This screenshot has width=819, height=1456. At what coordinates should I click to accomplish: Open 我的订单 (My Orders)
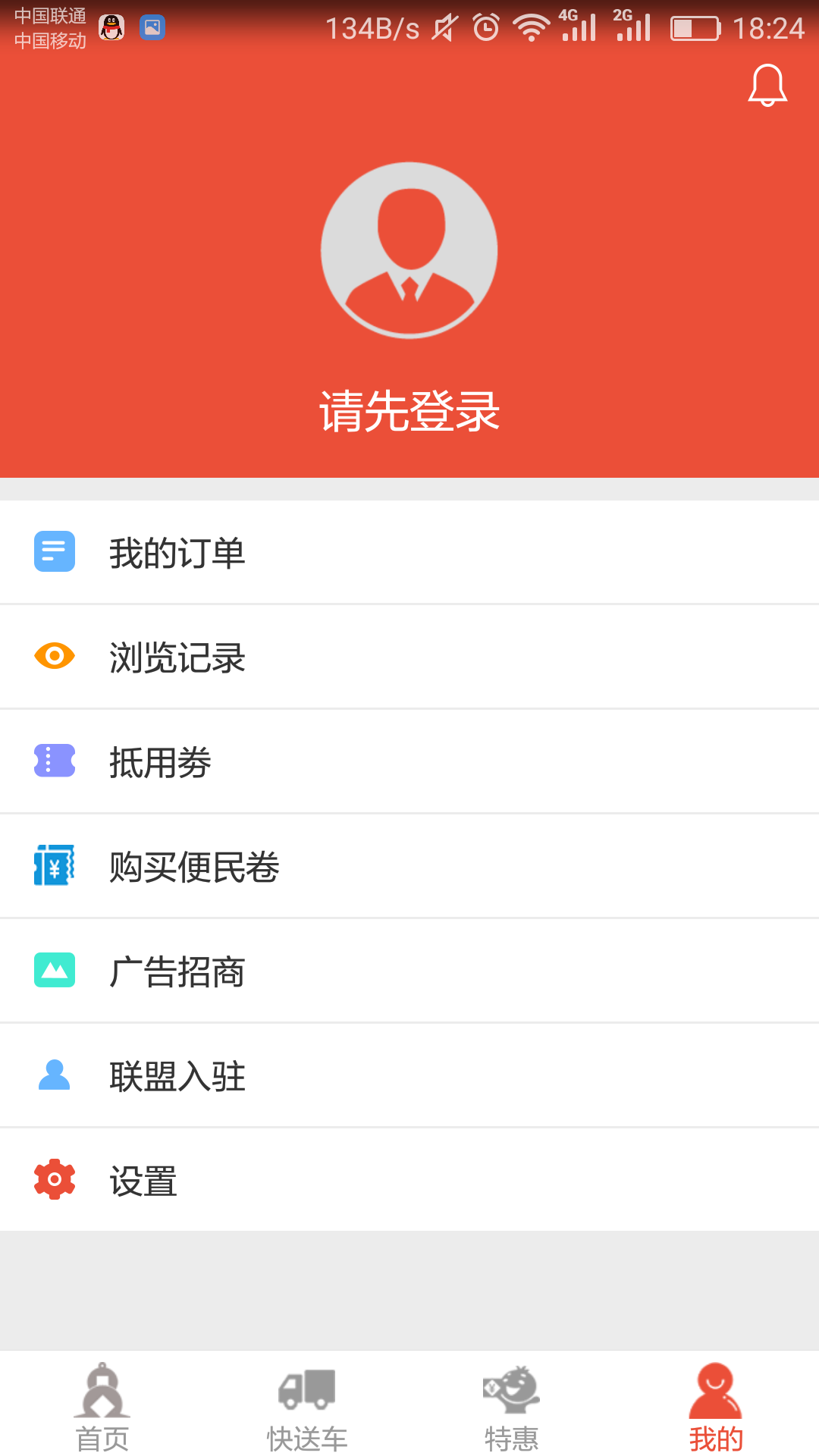click(x=409, y=552)
